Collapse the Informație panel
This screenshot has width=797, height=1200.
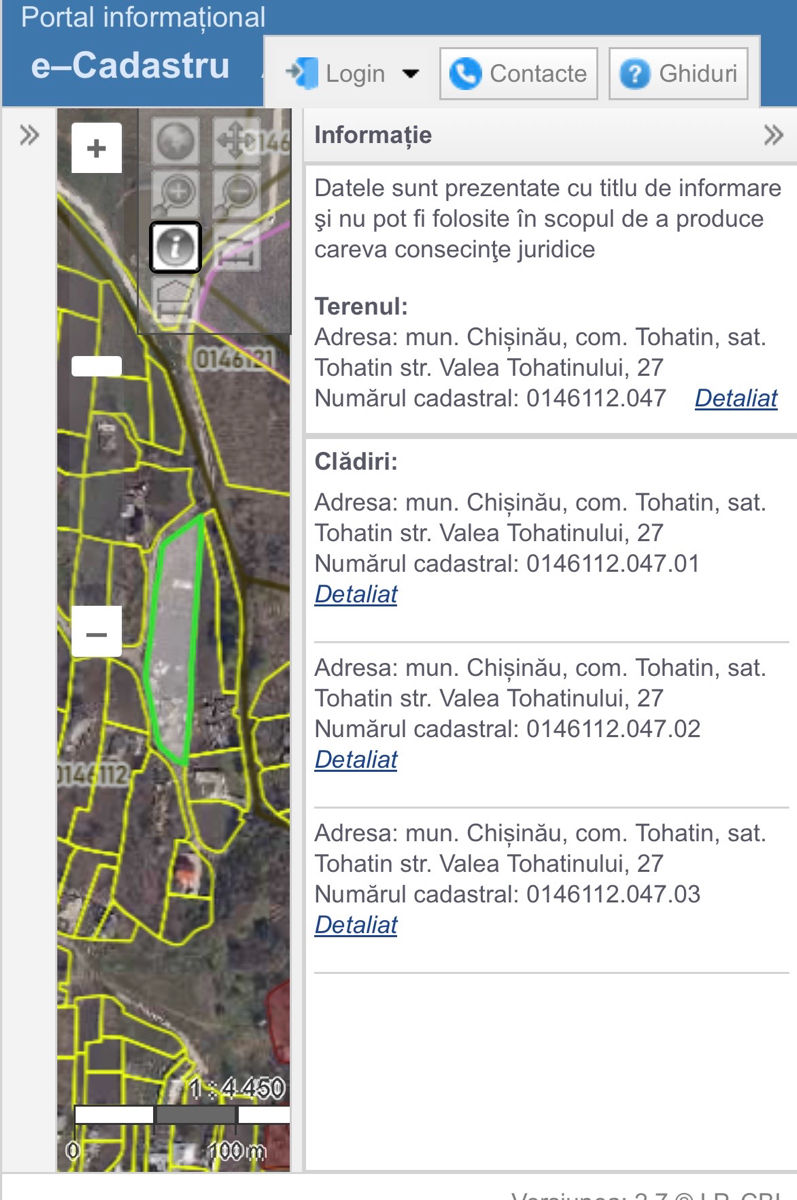tap(773, 135)
